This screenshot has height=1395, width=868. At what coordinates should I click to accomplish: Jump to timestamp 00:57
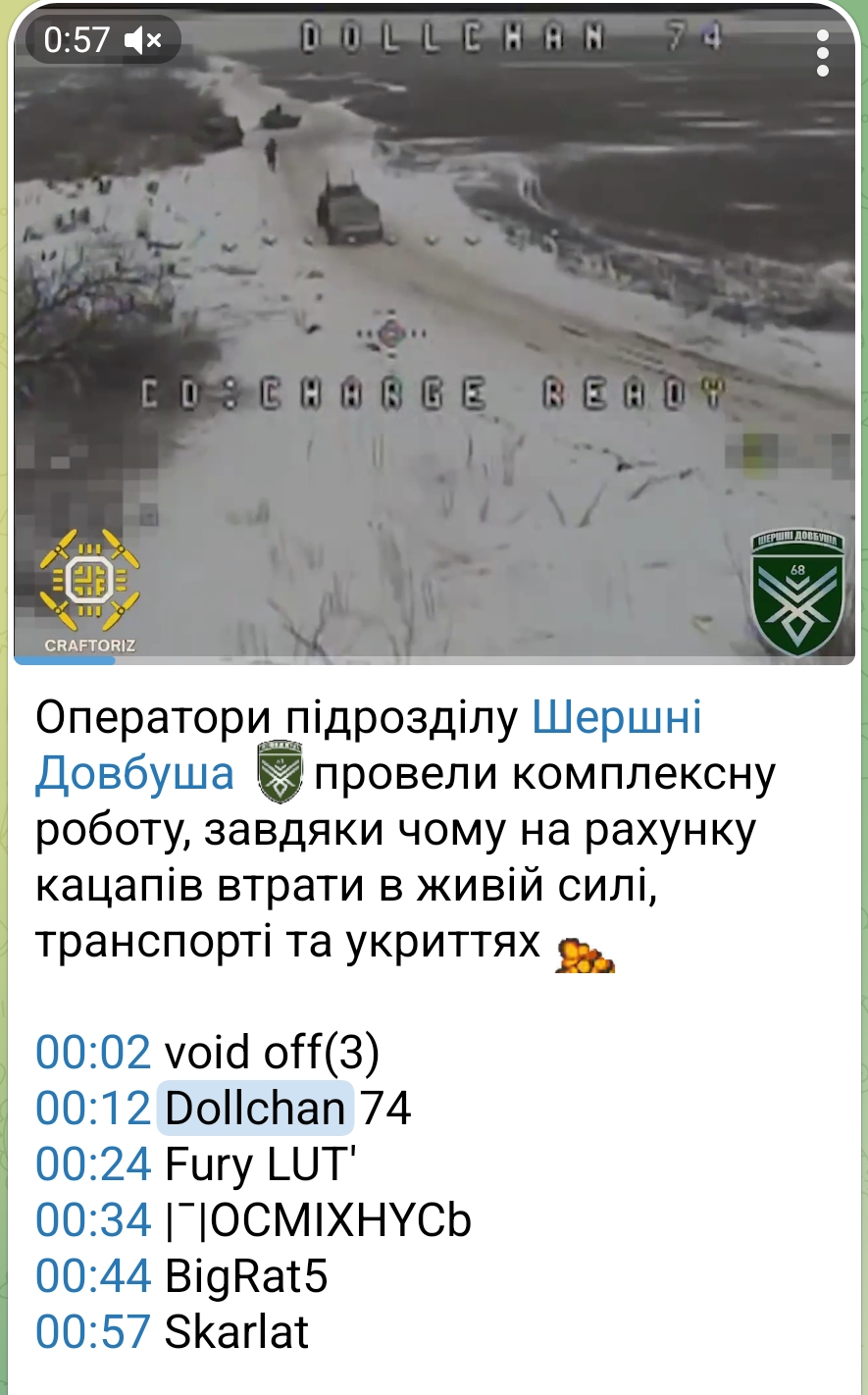93,1332
